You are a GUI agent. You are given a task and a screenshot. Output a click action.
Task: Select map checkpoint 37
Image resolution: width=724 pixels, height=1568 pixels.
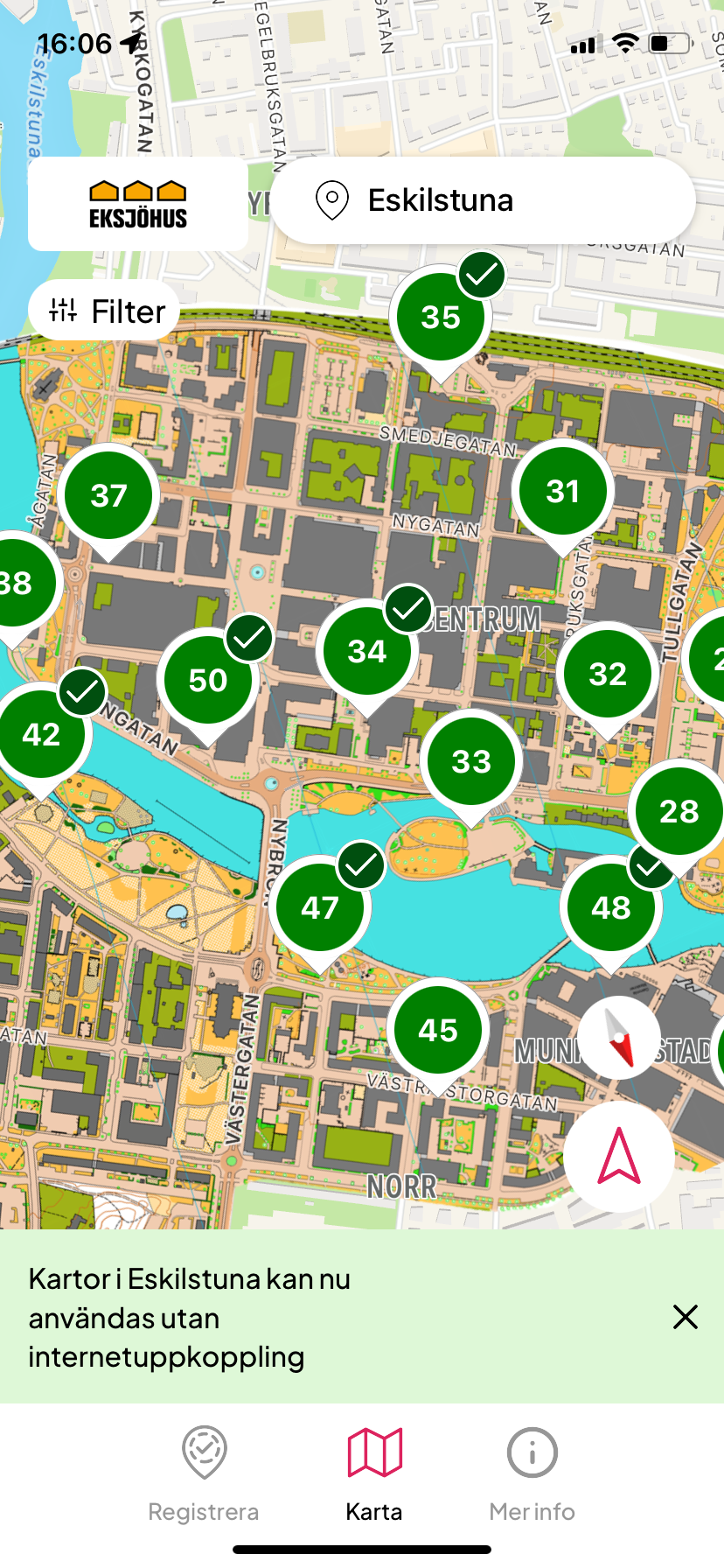(x=108, y=495)
